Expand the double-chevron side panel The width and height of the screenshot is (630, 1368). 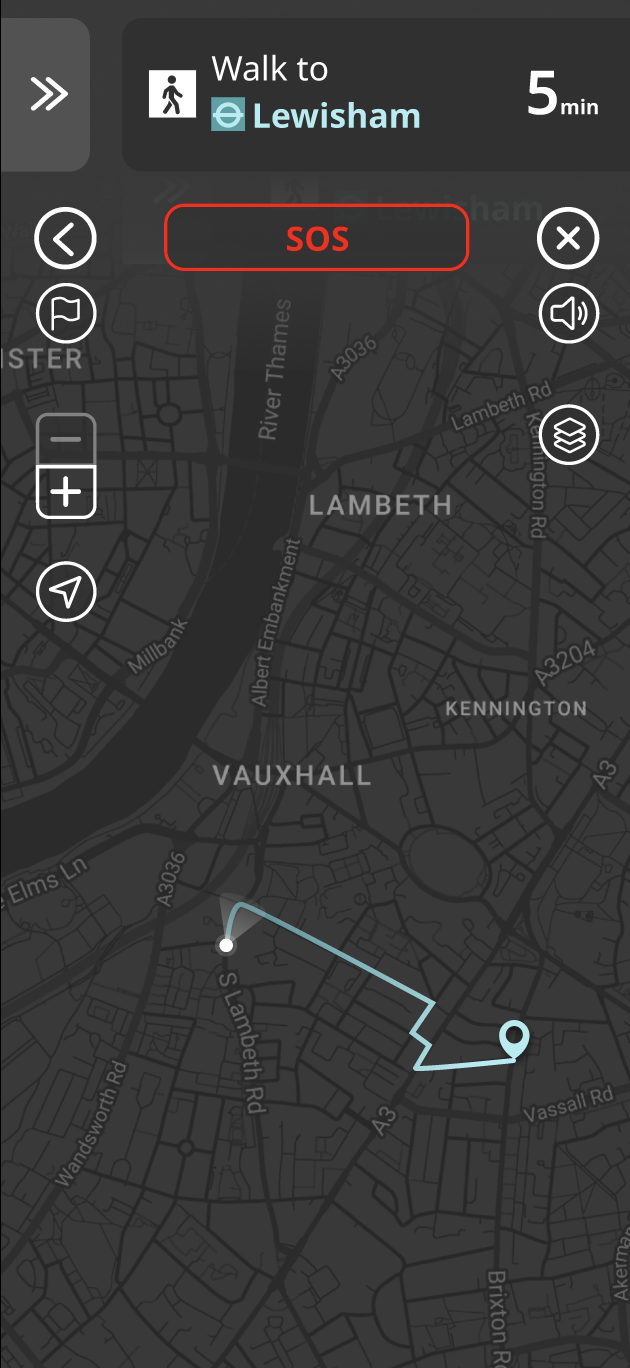pyautogui.click(x=47, y=95)
